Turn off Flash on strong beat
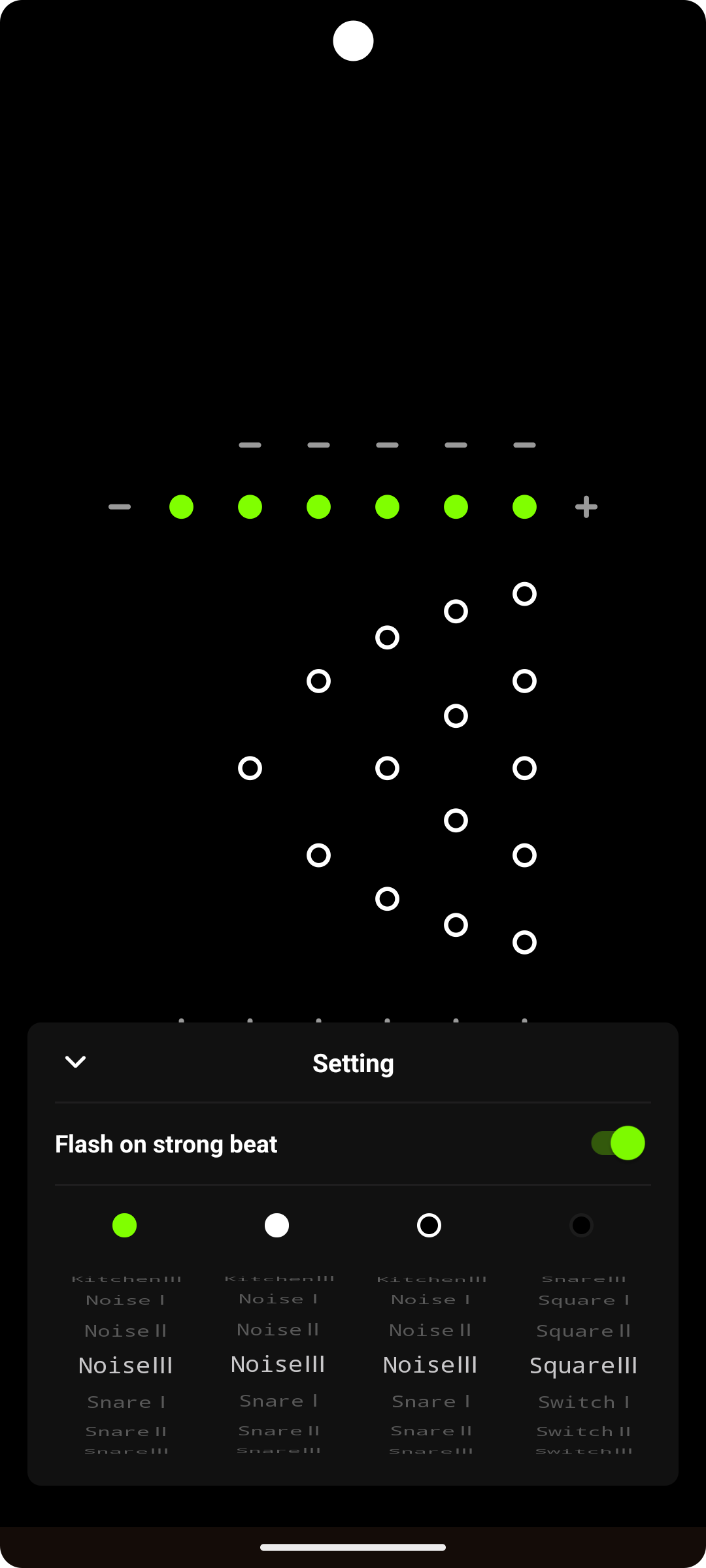The width and height of the screenshot is (706, 1568). point(618,1143)
